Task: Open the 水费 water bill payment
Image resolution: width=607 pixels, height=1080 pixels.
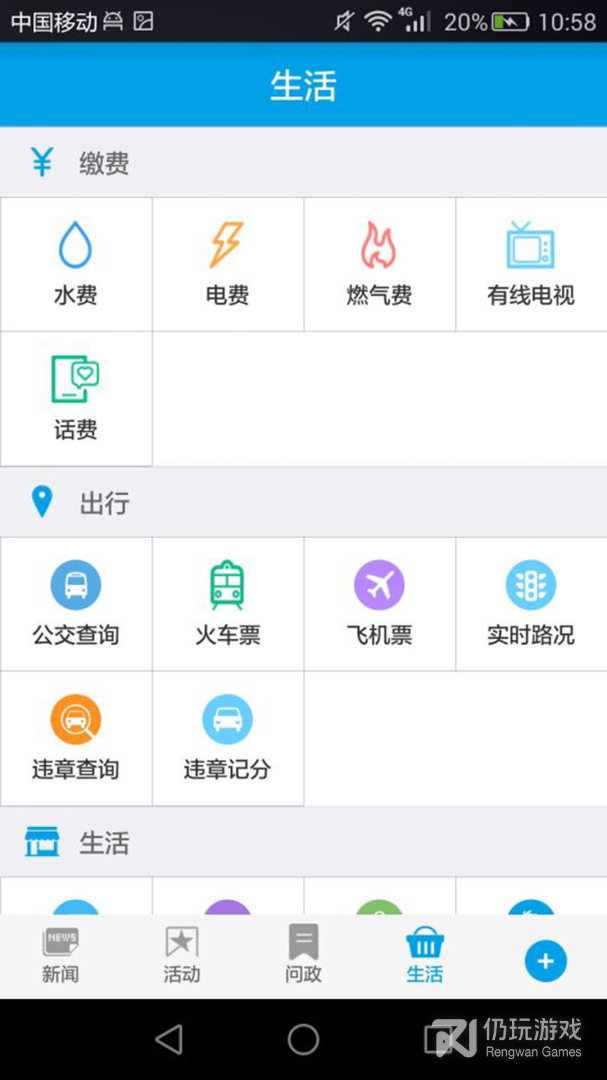Action: pyautogui.click(x=76, y=264)
